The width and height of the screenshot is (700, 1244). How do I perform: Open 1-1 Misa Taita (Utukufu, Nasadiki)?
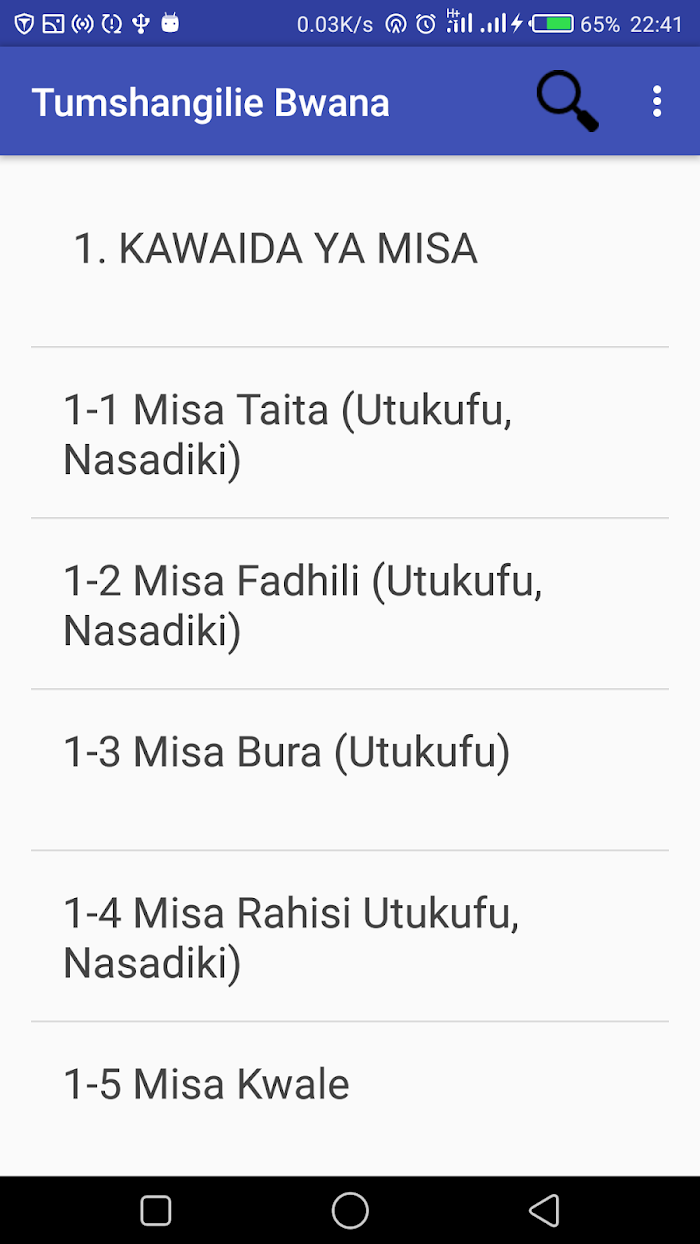pos(350,433)
